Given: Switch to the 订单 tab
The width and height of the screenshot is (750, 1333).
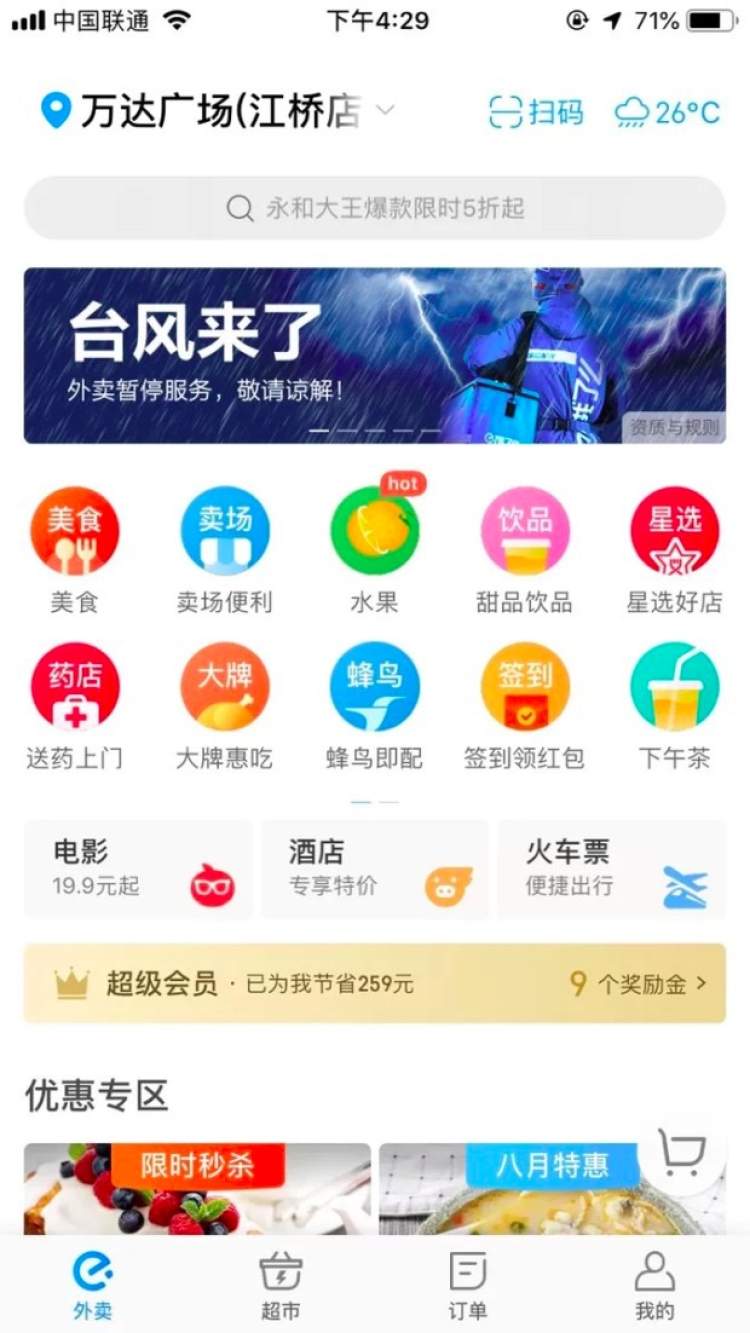Looking at the screenshot, I should 467,1285.
